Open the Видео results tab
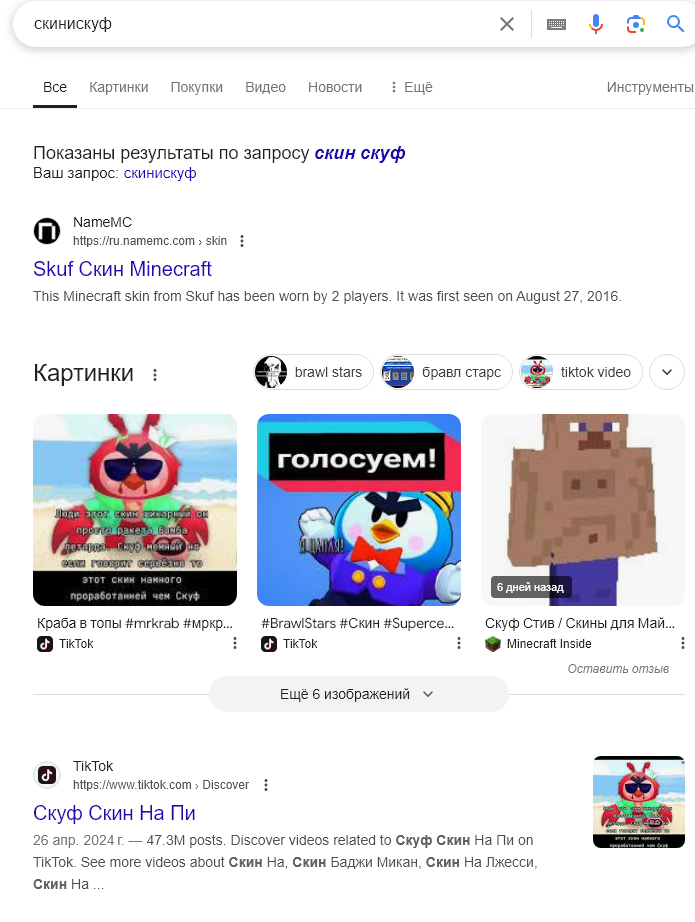The image size is (695, 922). pos(265,88)
